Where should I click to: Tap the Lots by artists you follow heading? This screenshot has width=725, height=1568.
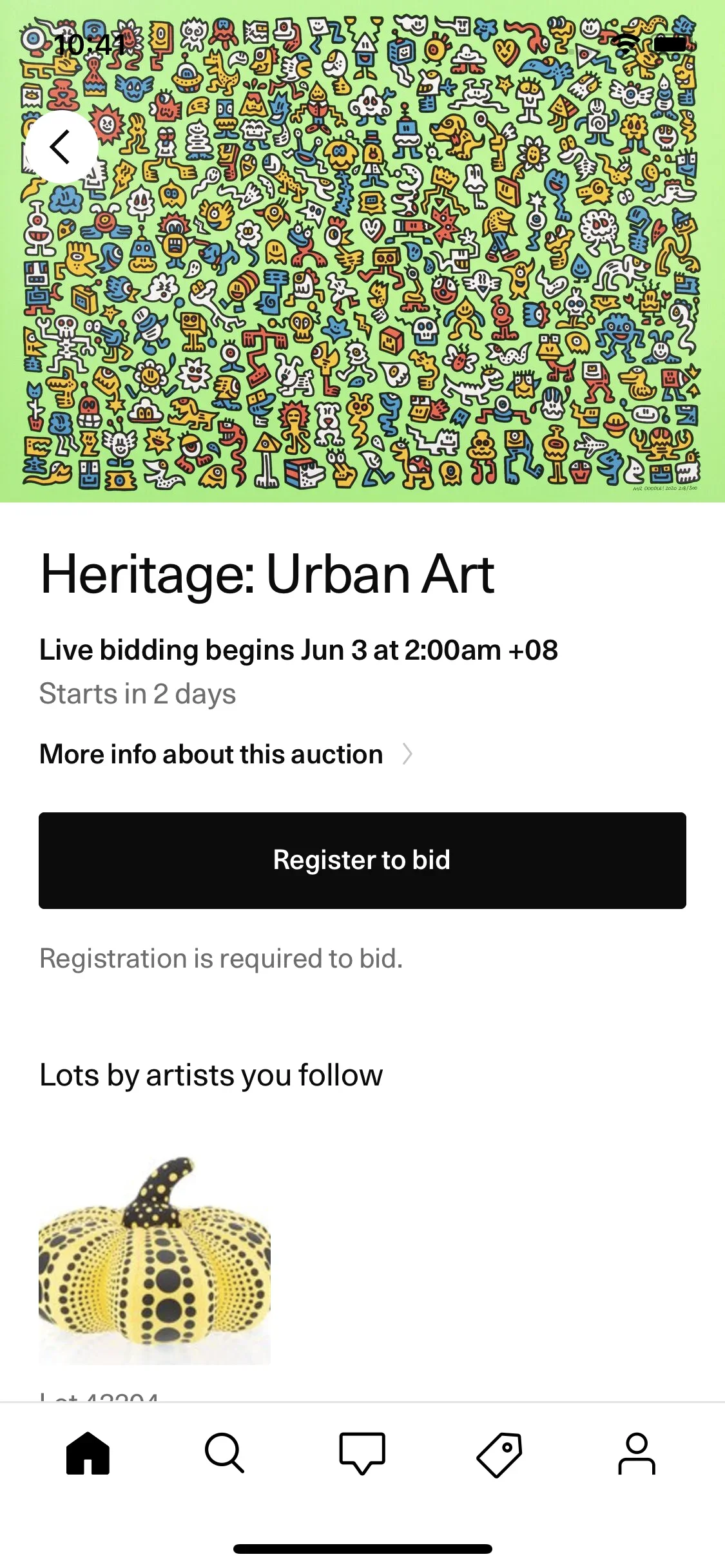(x=210, y=1074)
